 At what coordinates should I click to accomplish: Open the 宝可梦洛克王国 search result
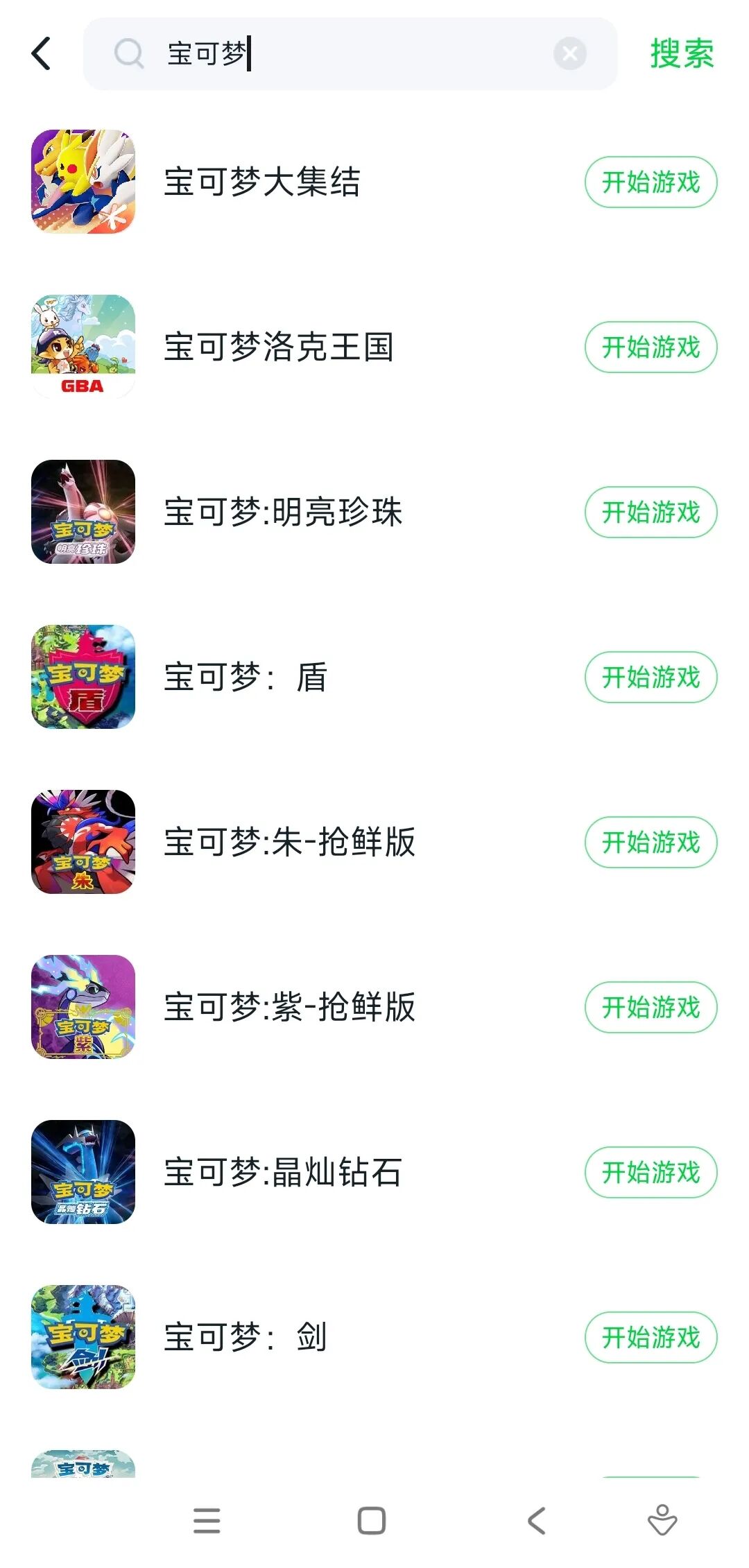[279, 347]
